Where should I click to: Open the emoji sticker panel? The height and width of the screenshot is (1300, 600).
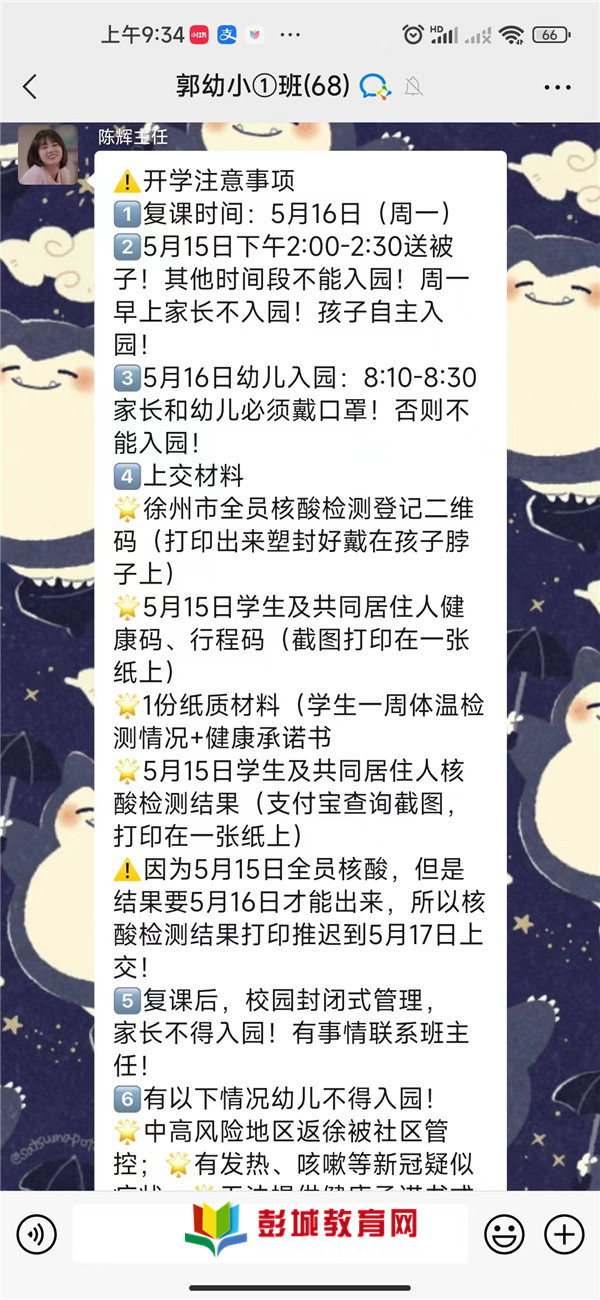504,1235
